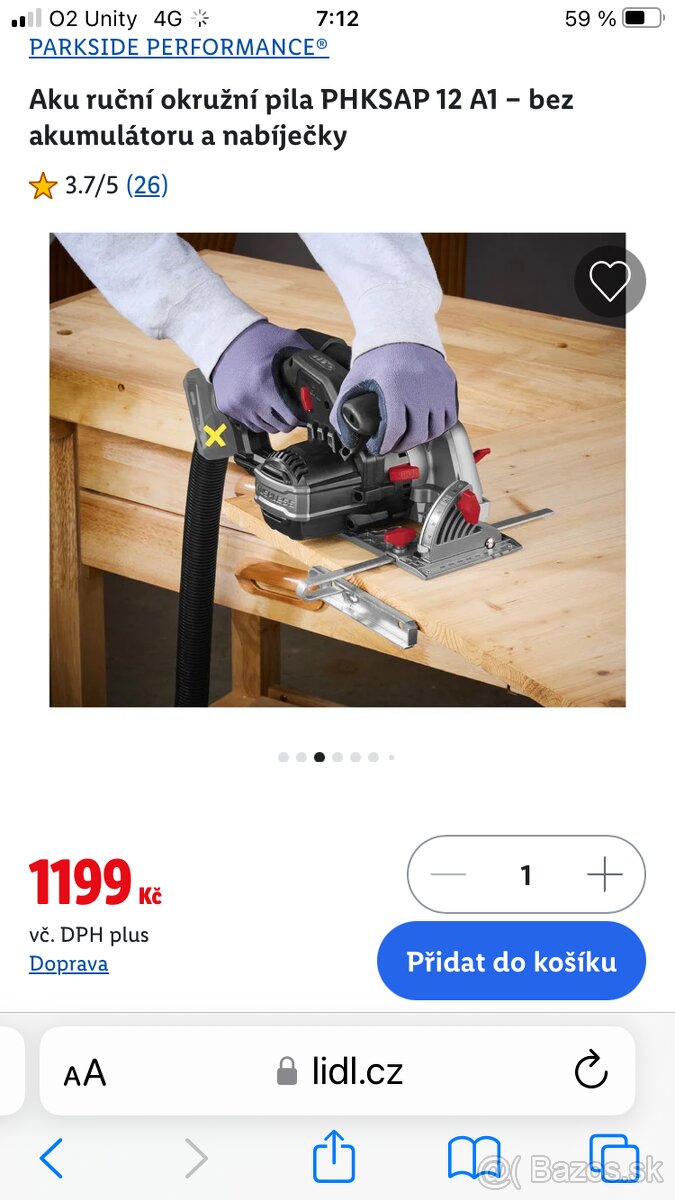Tap the Přidat do košíku button

pos(511,962)
